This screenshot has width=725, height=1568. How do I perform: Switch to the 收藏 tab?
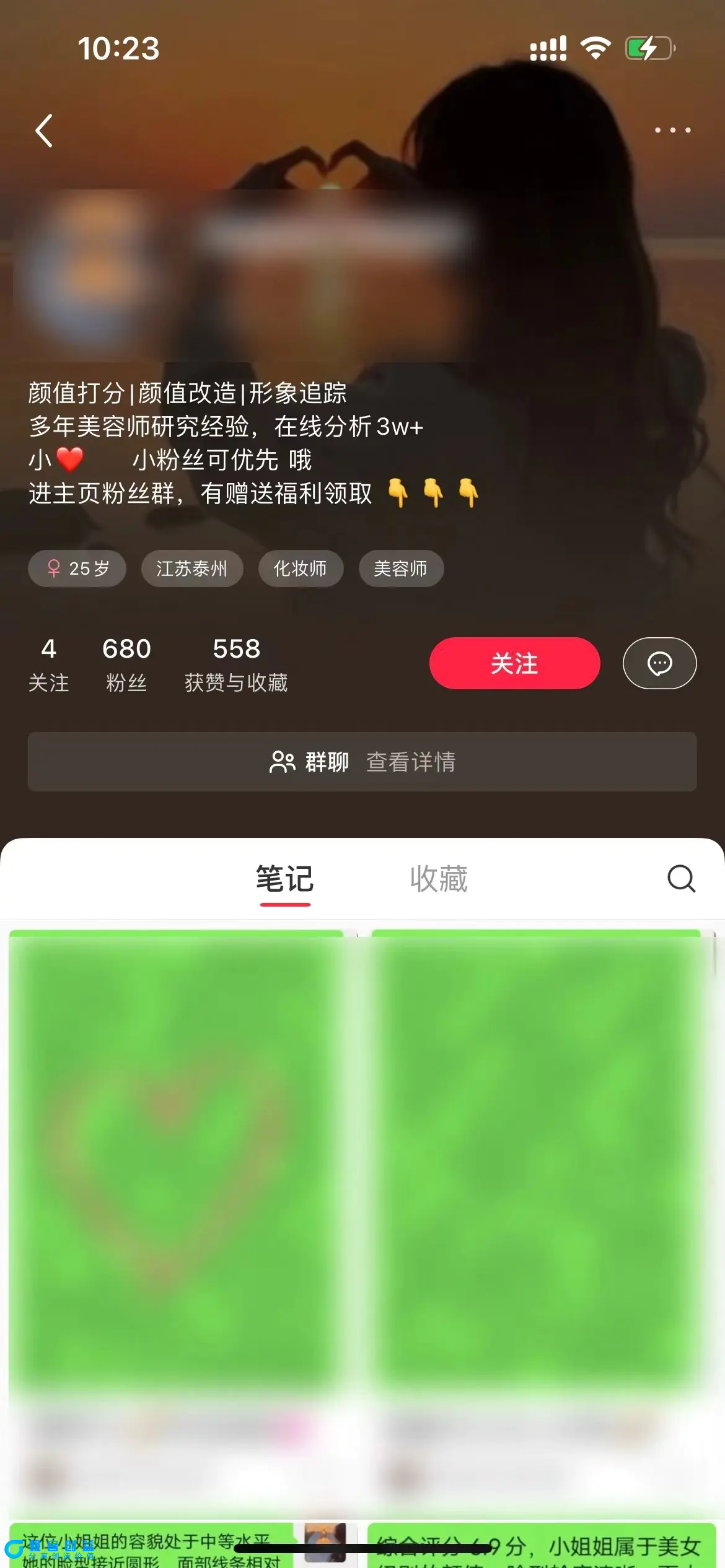pyautogui.click(x=439, y=878)
